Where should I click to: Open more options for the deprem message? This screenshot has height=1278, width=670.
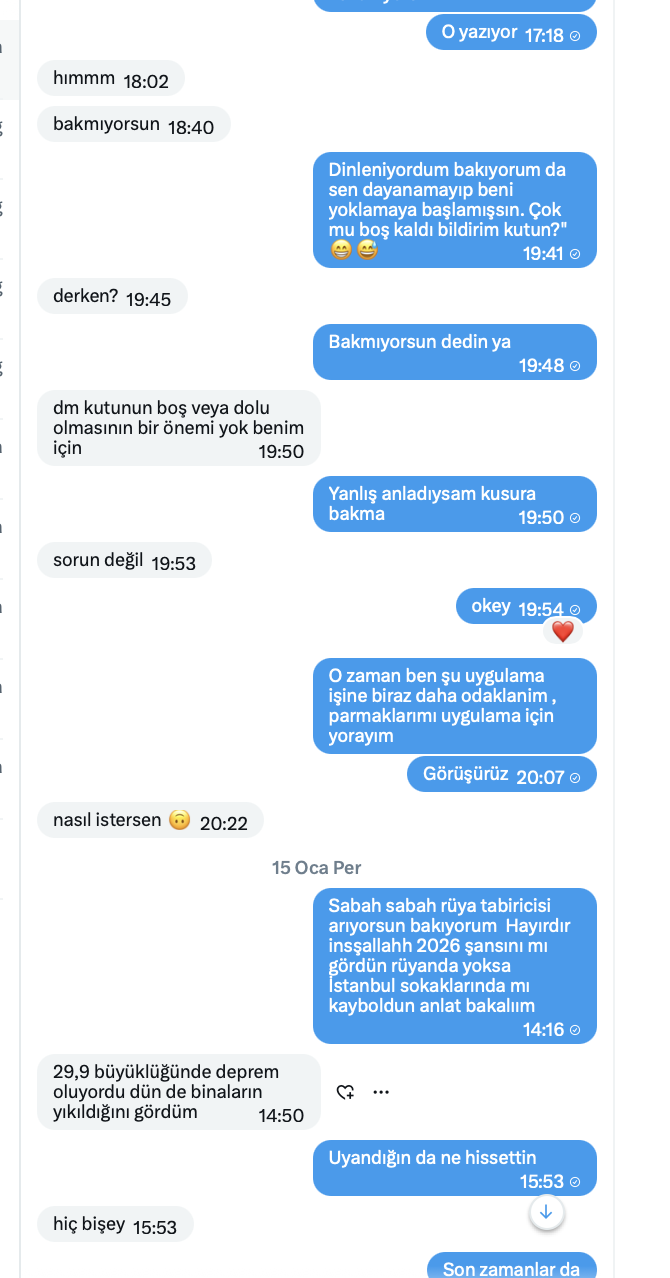click(x=381, y=1092)
